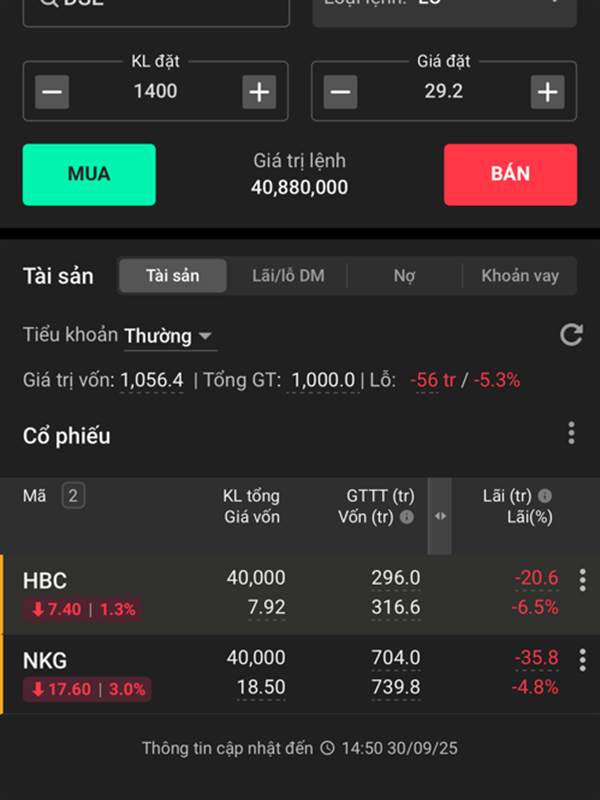Refresh the asset information
The height and width of the screenshot is (800, 600).
(571, 335)
